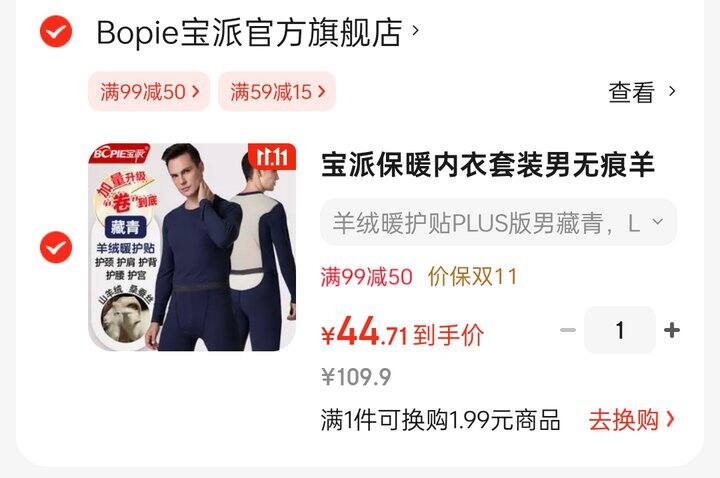Tap the 满59减15 coupon chip
Viewport: 720px width, 478px height.
(277, 92)
